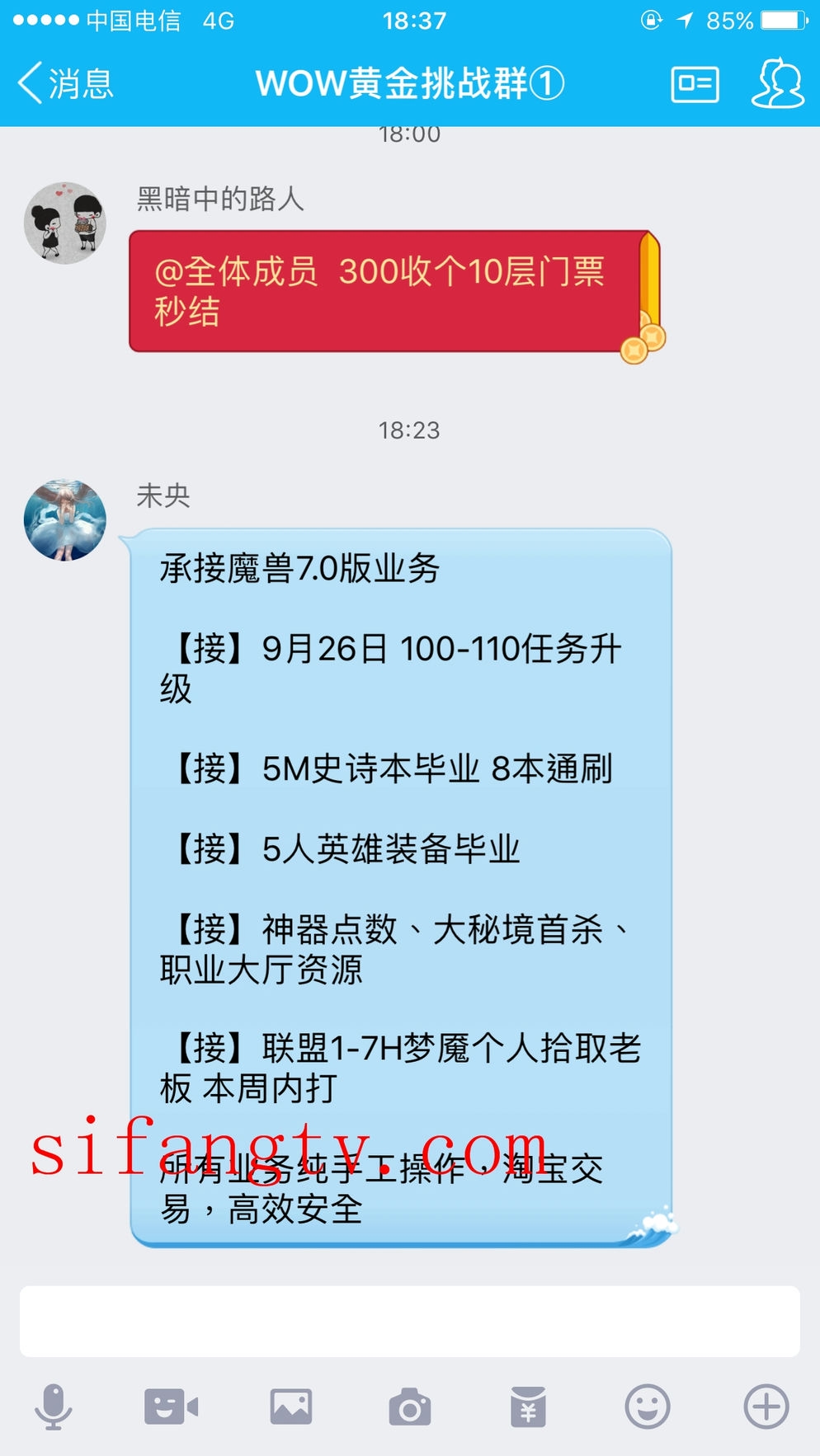Screen dimensions: 820x1456
Task: Open the emoji picker
Action: 648,1407
